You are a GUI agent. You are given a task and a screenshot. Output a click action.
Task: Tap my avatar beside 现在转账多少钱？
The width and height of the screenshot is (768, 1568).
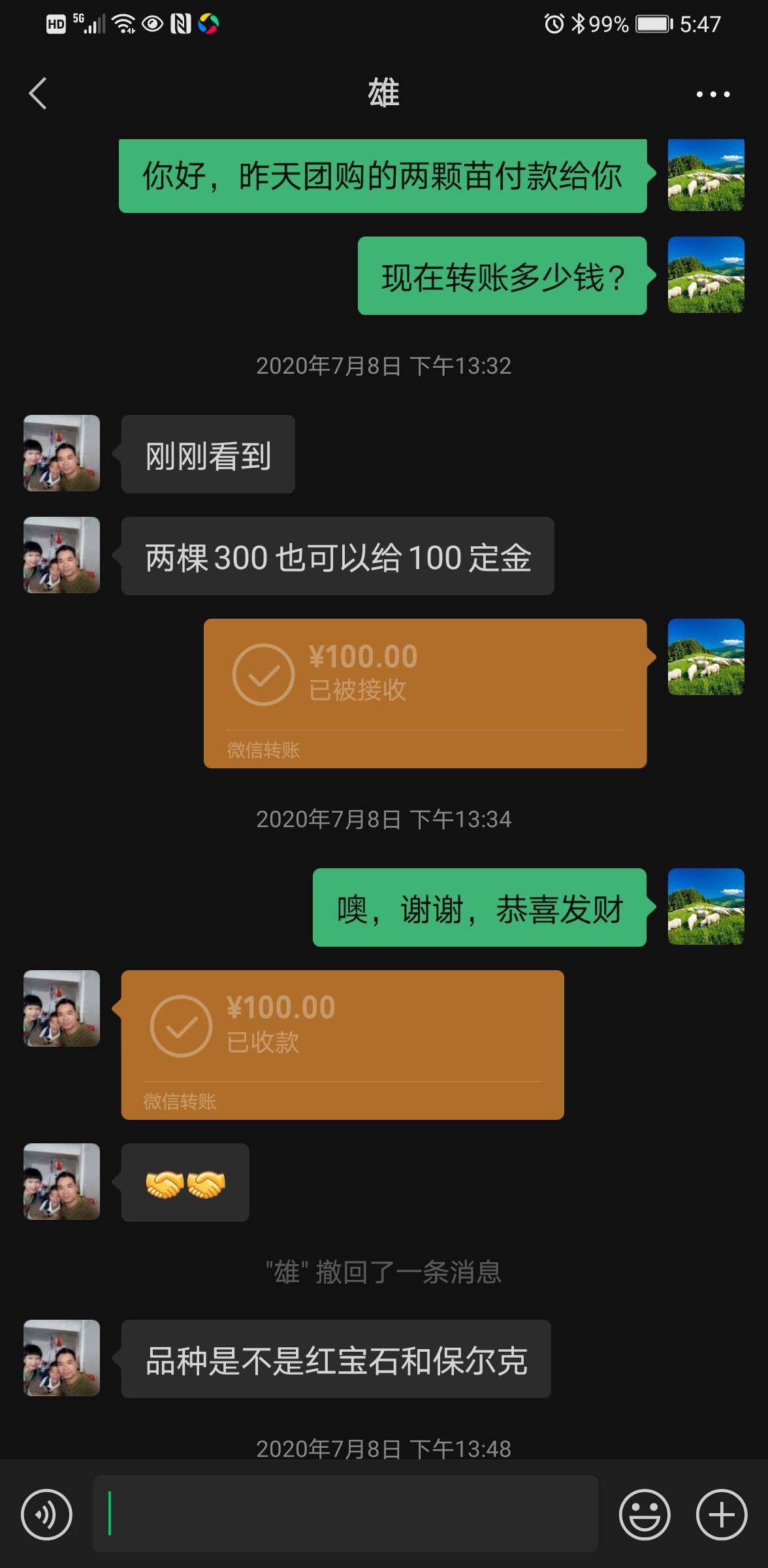click(x=705, y=275)
